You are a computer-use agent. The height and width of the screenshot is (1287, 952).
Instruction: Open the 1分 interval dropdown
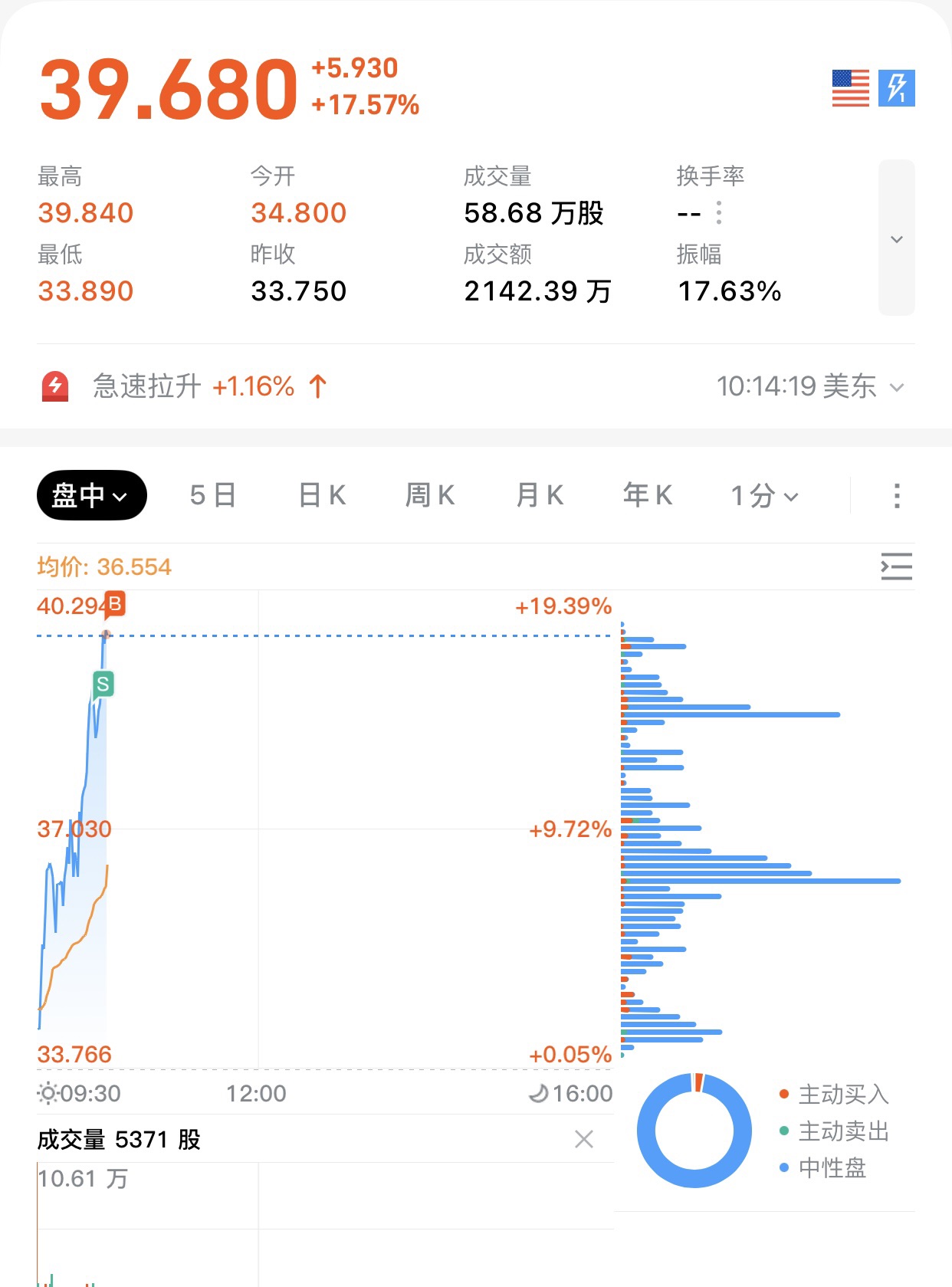[764, 495]
